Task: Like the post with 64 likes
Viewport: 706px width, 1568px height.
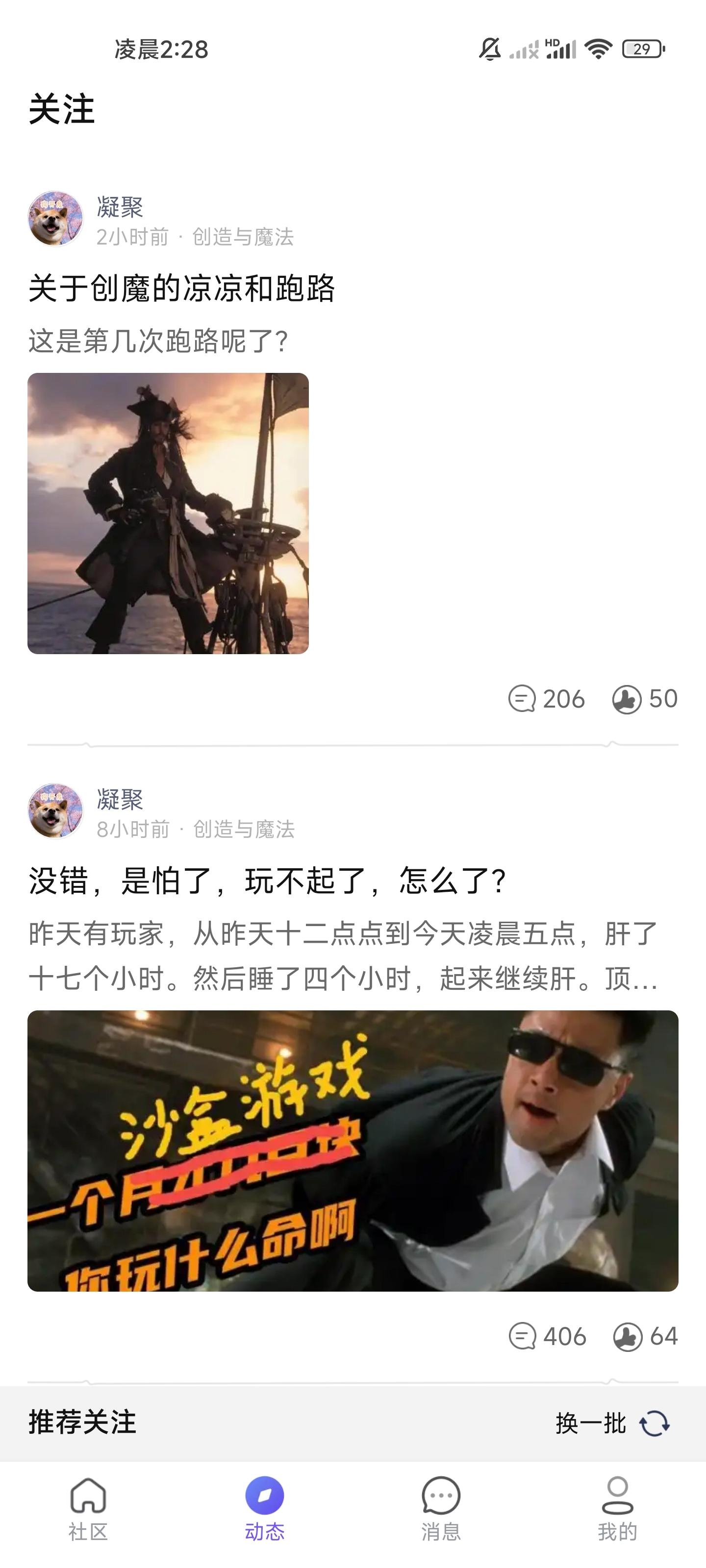Action: click(645, 1336)
